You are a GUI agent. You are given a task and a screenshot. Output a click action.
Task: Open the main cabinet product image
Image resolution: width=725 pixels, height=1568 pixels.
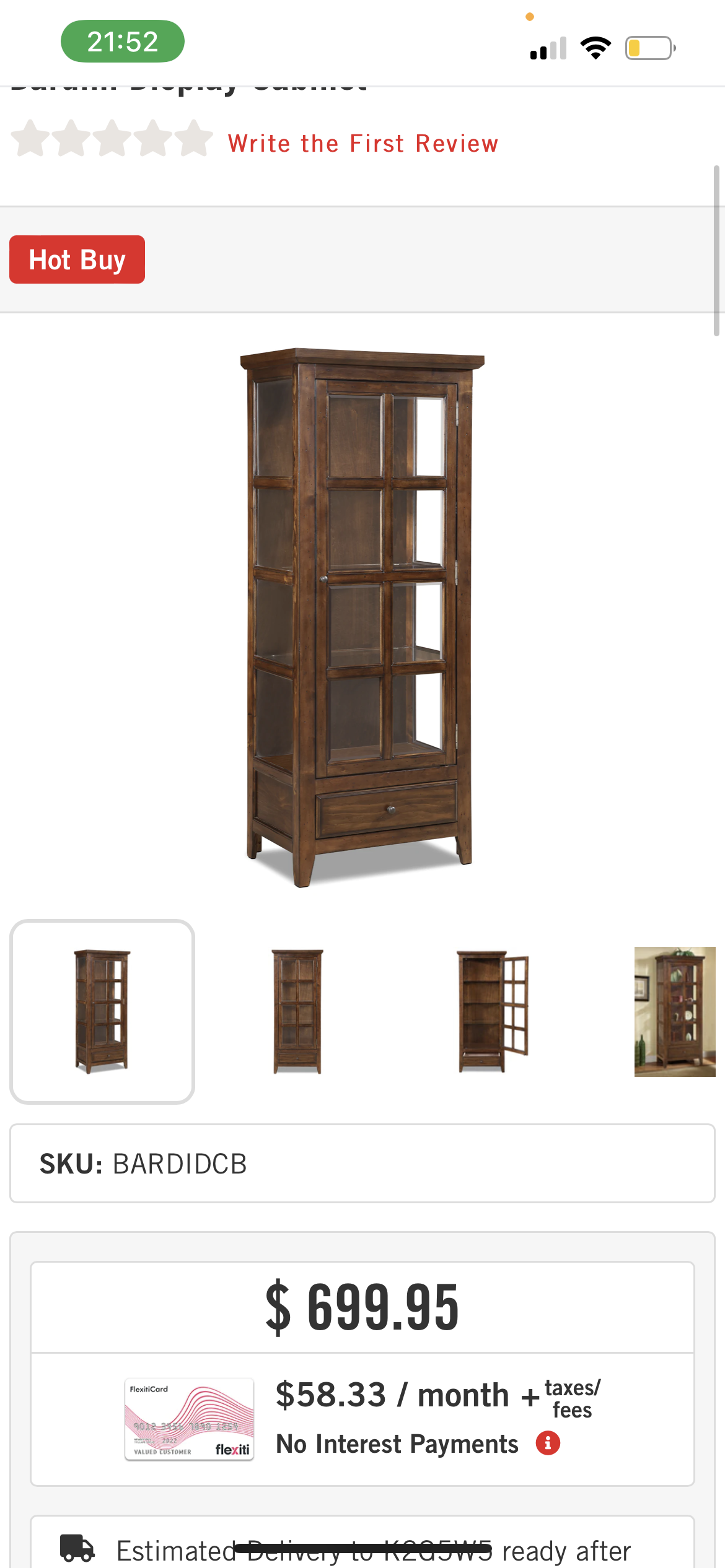pyautogui.click(x=362, y=616)
